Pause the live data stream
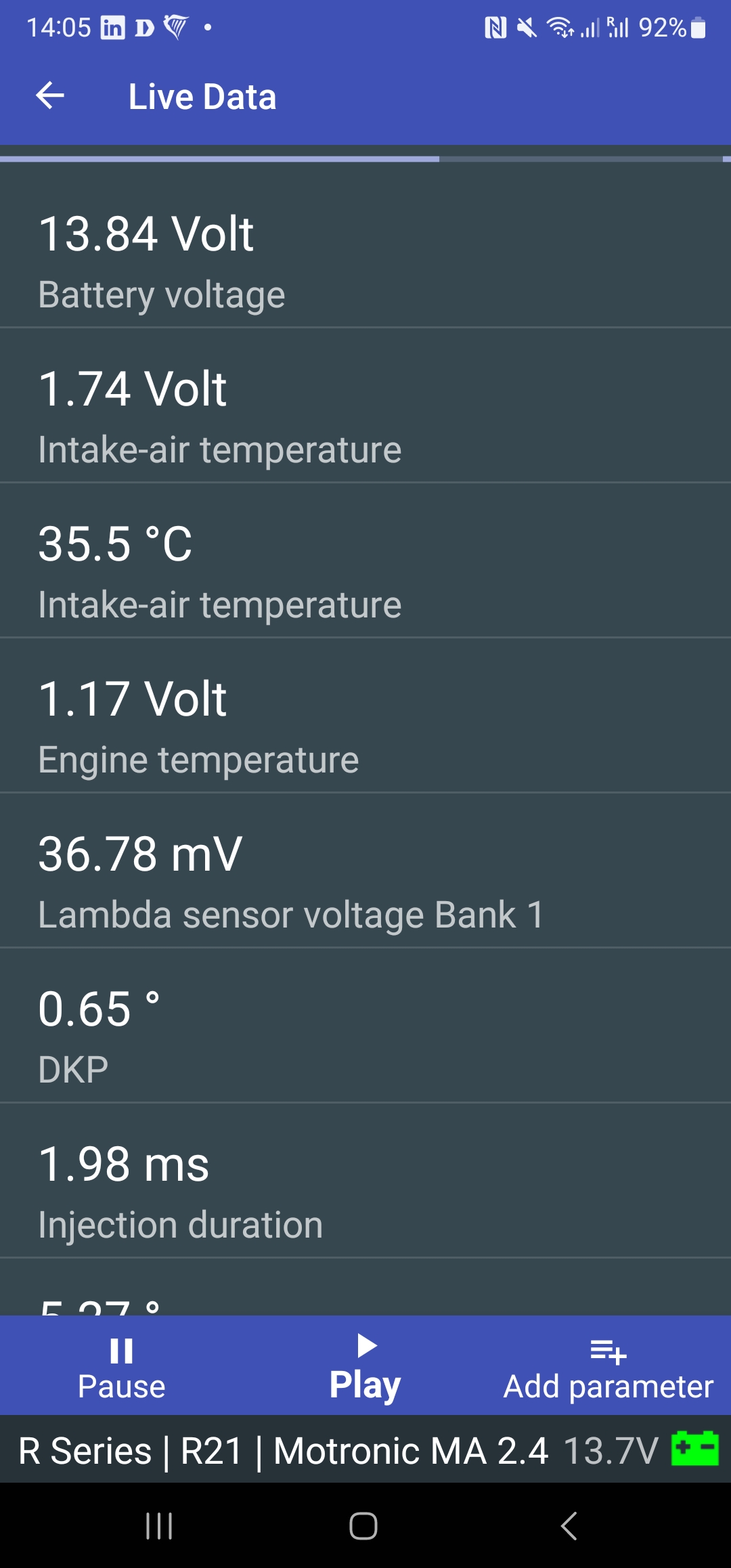The height and width of the screenshot is (1568, 731). click(x=121, y=1366)
